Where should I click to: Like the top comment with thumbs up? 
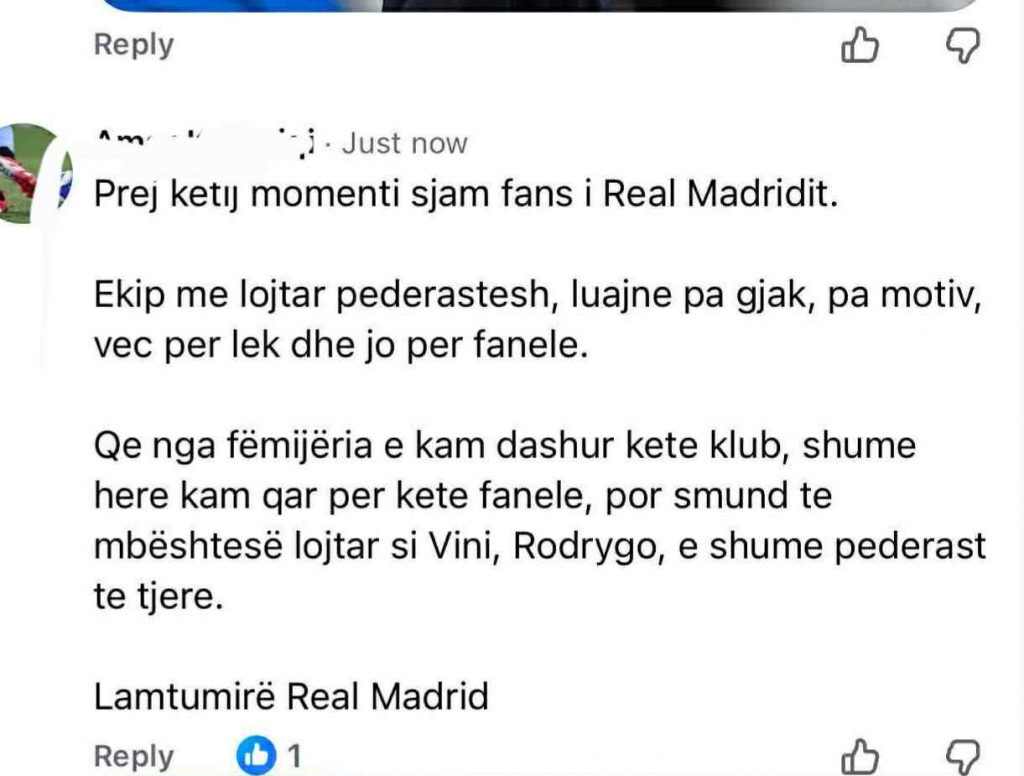coord(860,44)
